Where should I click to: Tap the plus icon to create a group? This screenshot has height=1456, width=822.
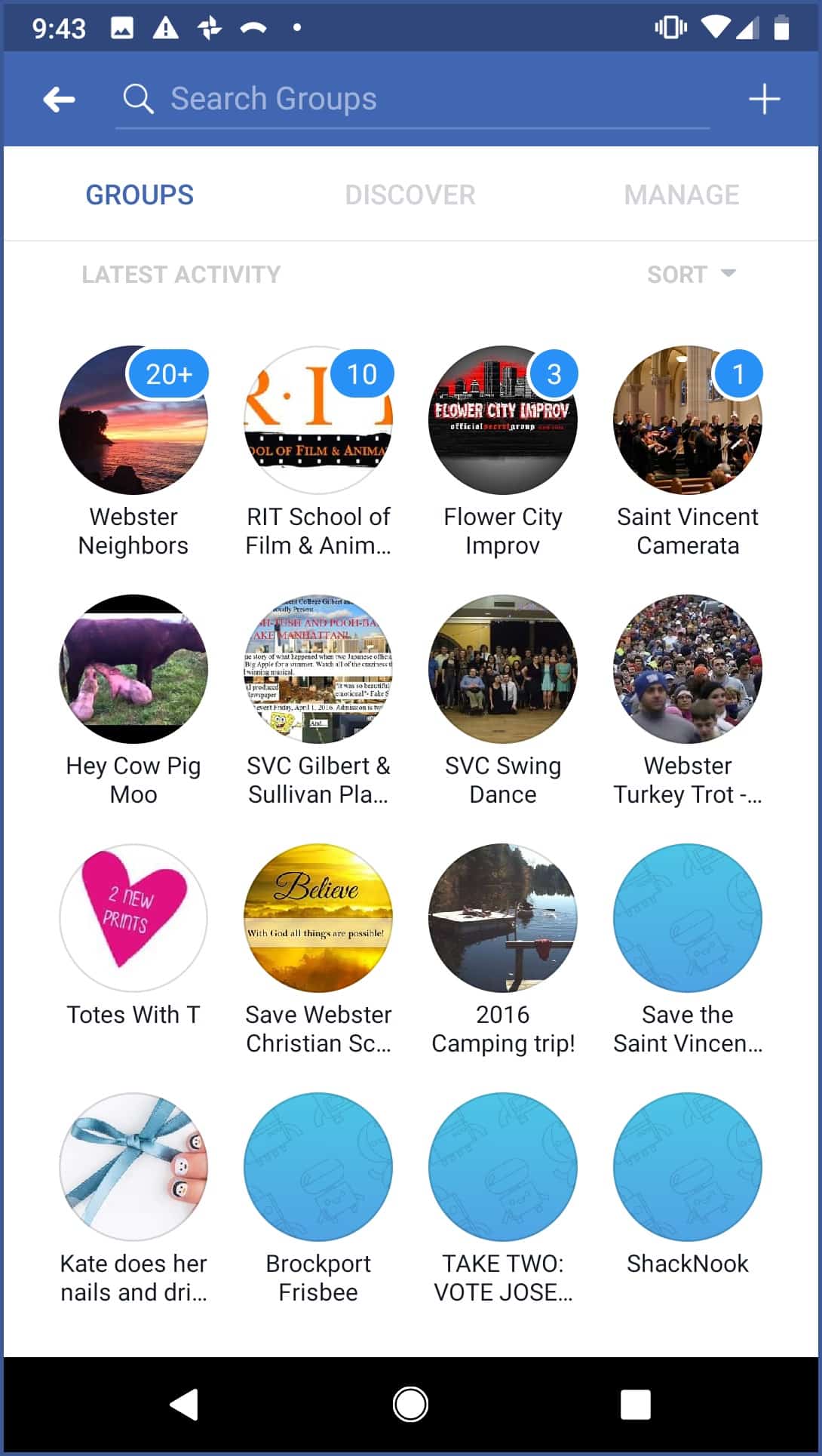click(765, 98)
